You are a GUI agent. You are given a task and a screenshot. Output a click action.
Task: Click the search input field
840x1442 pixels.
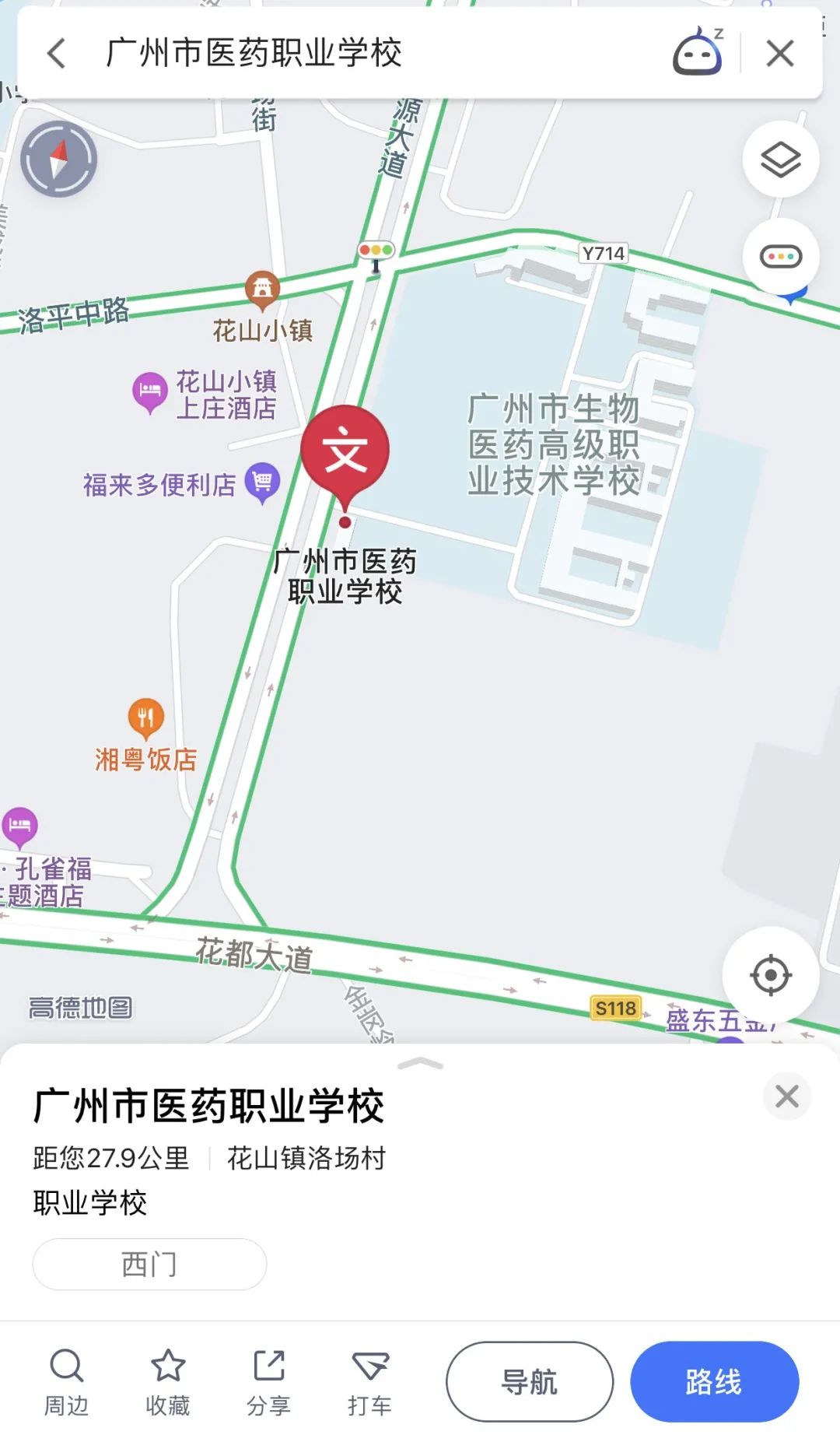click(350, 53)
